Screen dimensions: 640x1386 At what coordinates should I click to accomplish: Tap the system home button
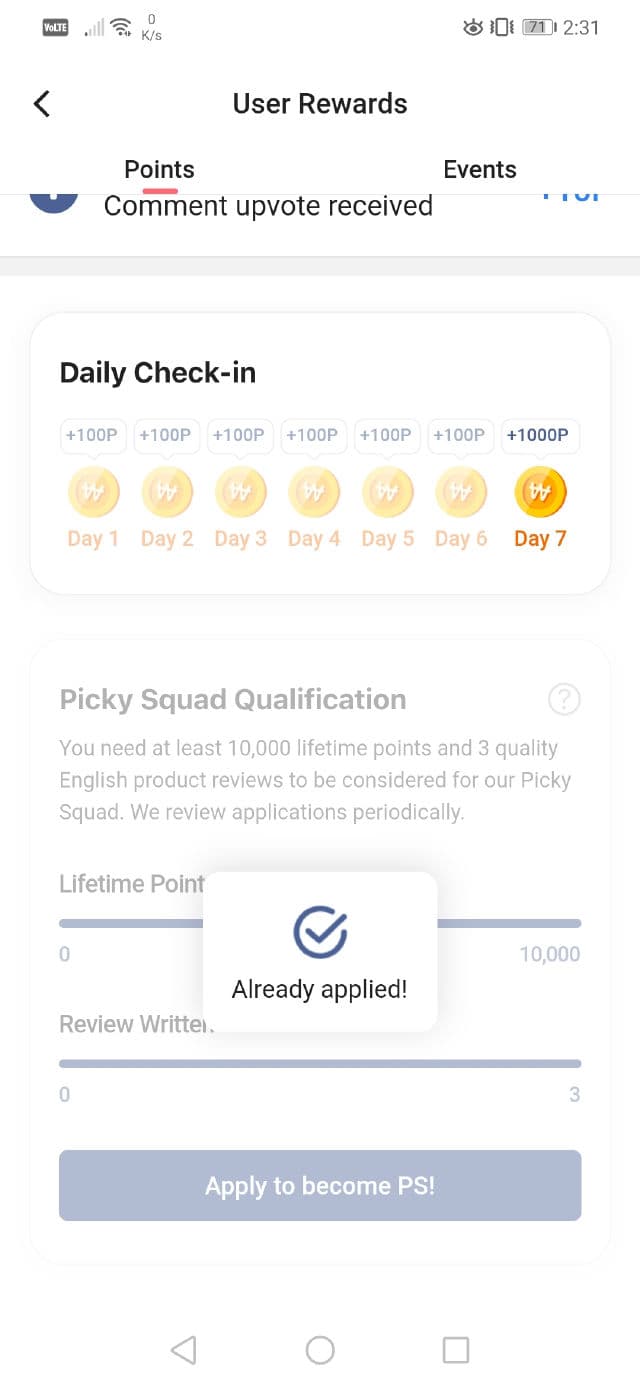[320, 1350]
